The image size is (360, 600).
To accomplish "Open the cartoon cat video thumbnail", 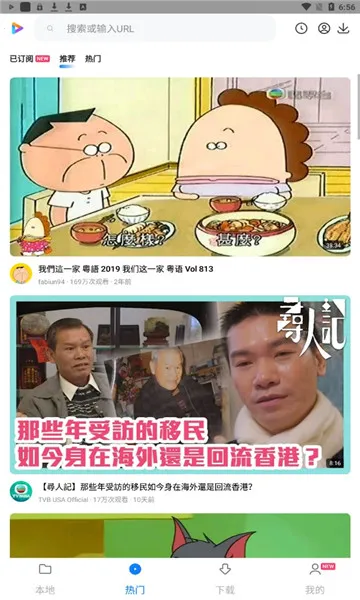I will (180, 535).
